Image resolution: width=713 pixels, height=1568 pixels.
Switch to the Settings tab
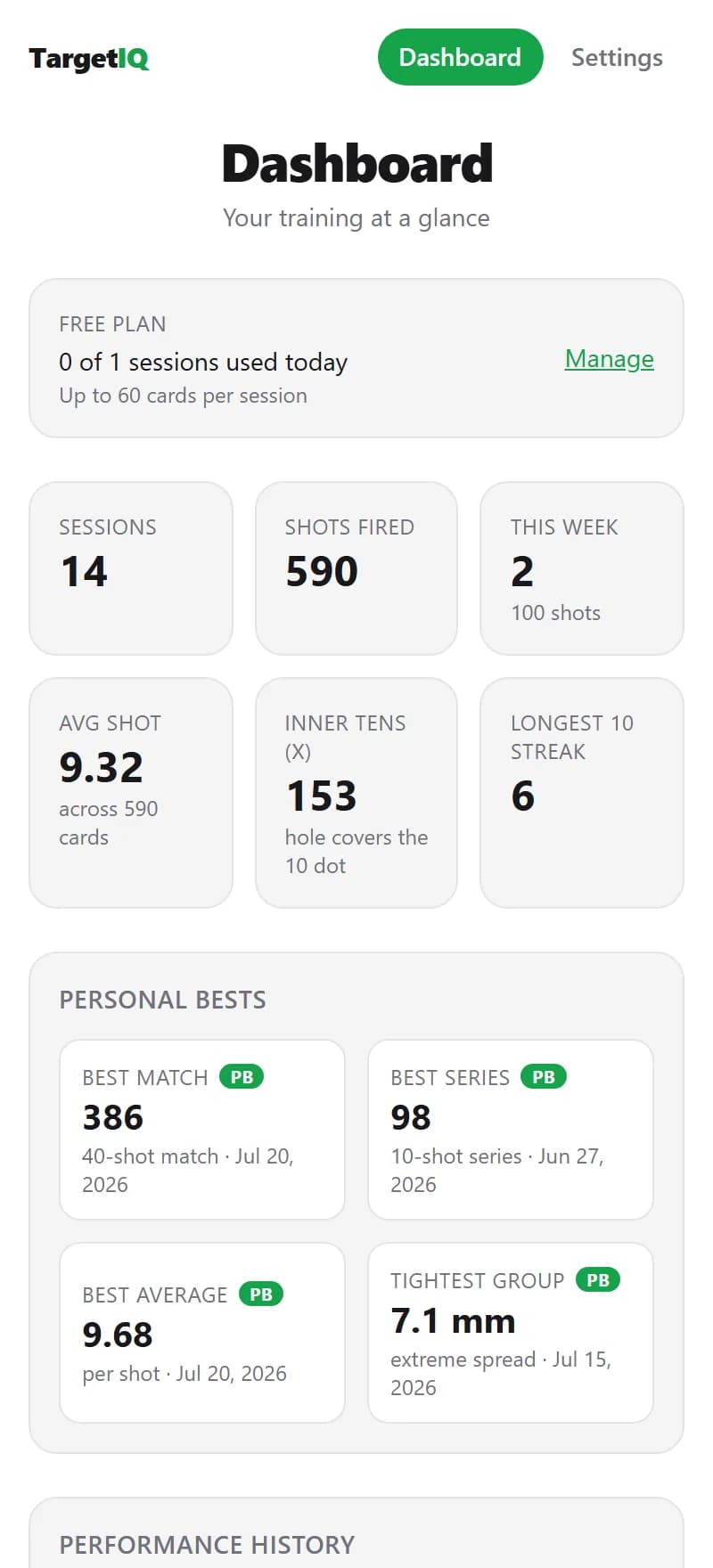coord(617,58)
